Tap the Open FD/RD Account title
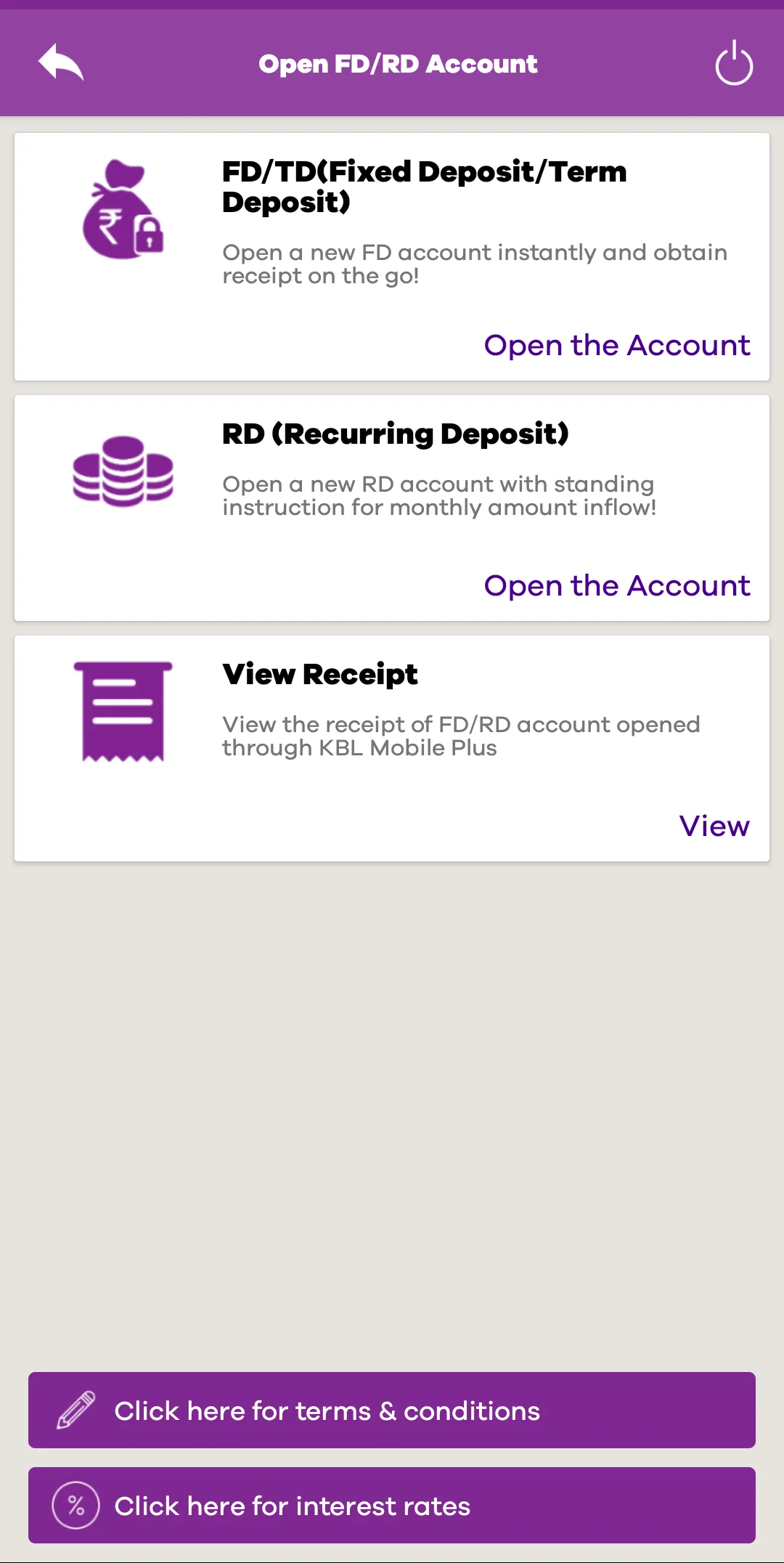Screen dimensions: 784x1563 click(398, 63)
